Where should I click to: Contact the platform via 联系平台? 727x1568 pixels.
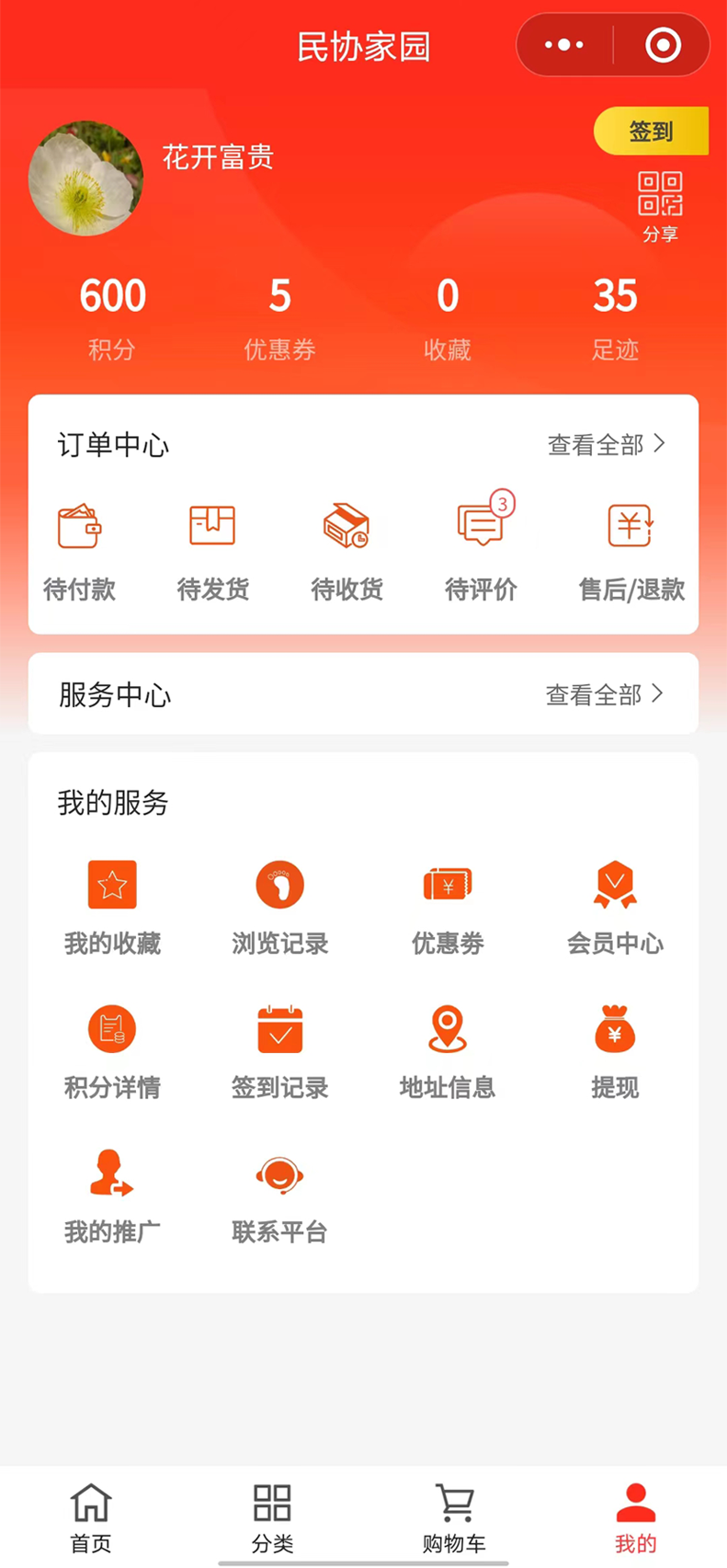click(279, 1195)
